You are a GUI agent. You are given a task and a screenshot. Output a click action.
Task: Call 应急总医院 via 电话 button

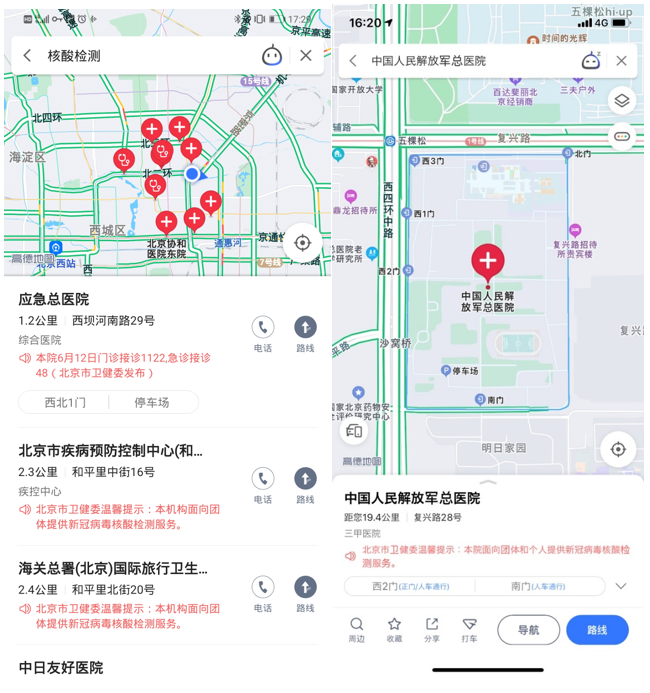(x=263, y=334)
